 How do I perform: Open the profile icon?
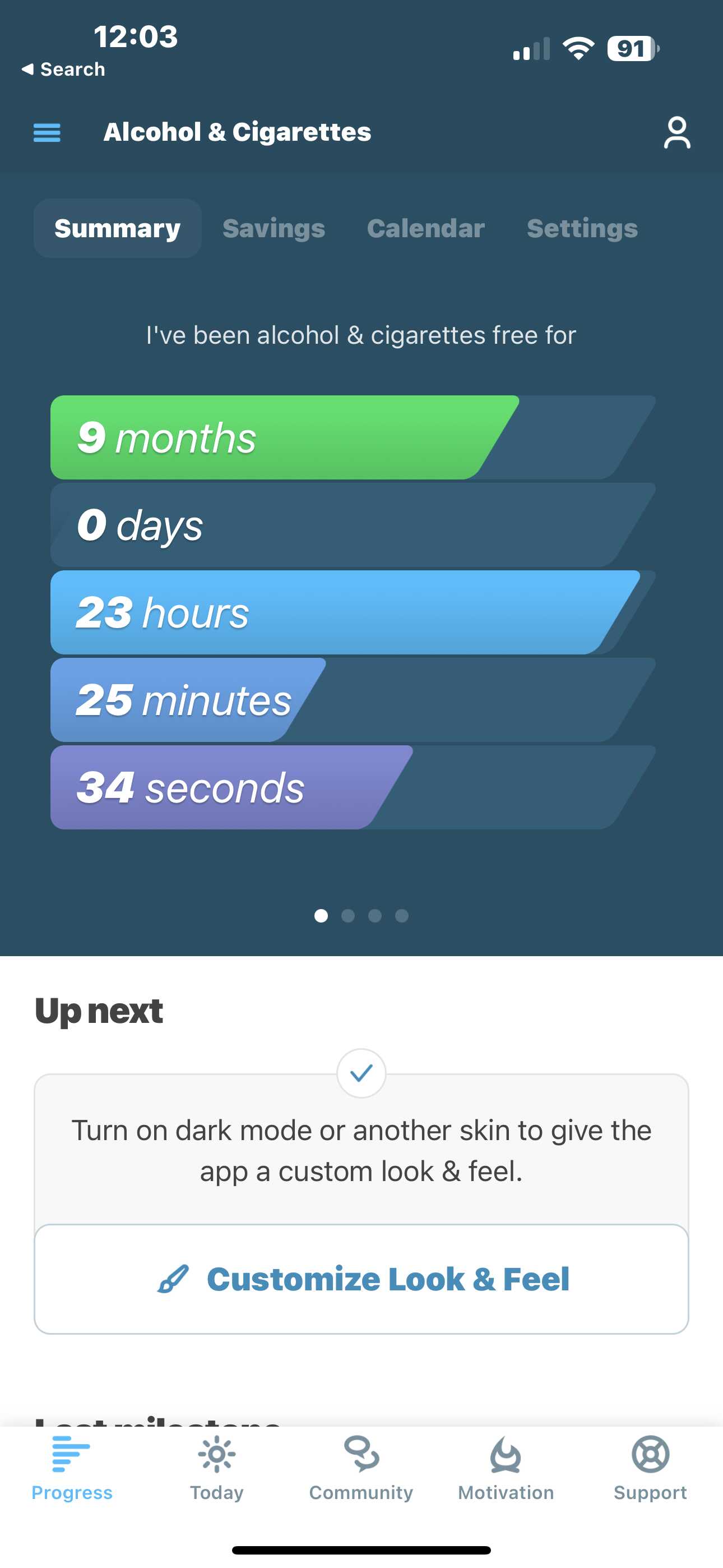676,133
